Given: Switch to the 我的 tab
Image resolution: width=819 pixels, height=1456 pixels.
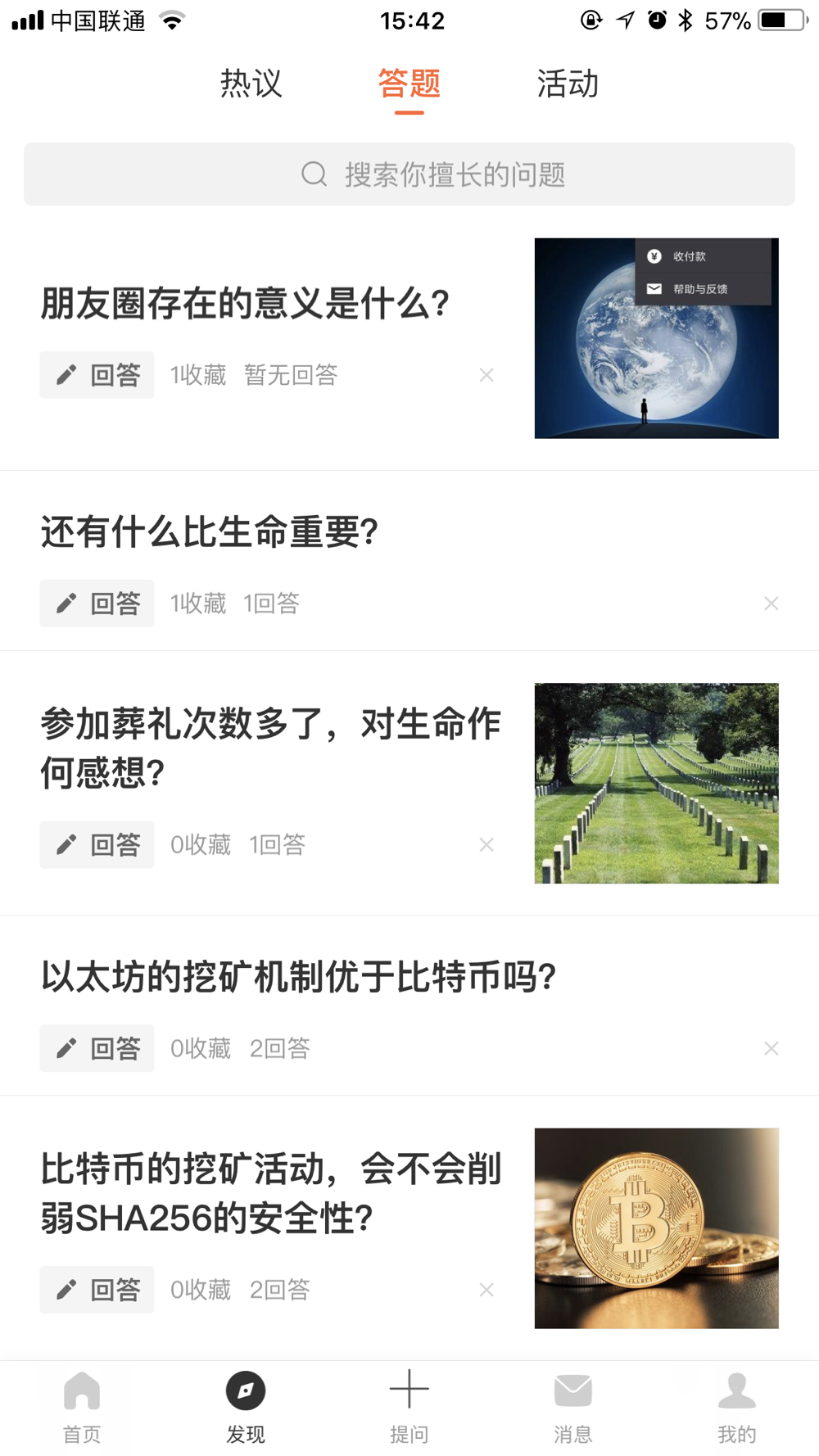Looking at the screenshot, I should click(736, 1407).
